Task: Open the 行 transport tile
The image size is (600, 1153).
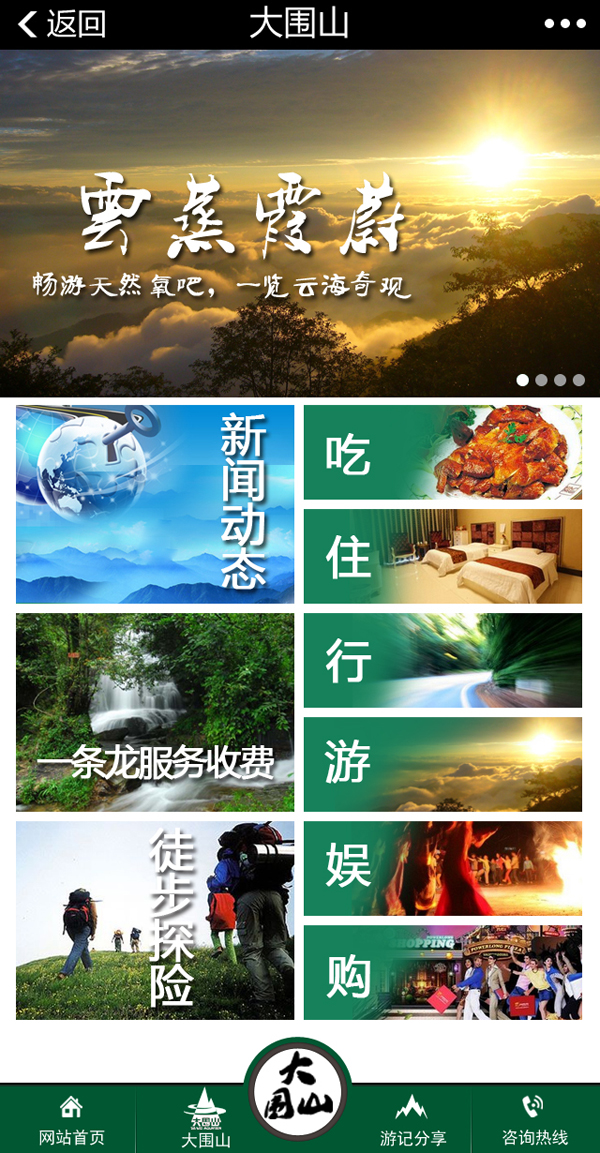Action: [x=442, y=660]
